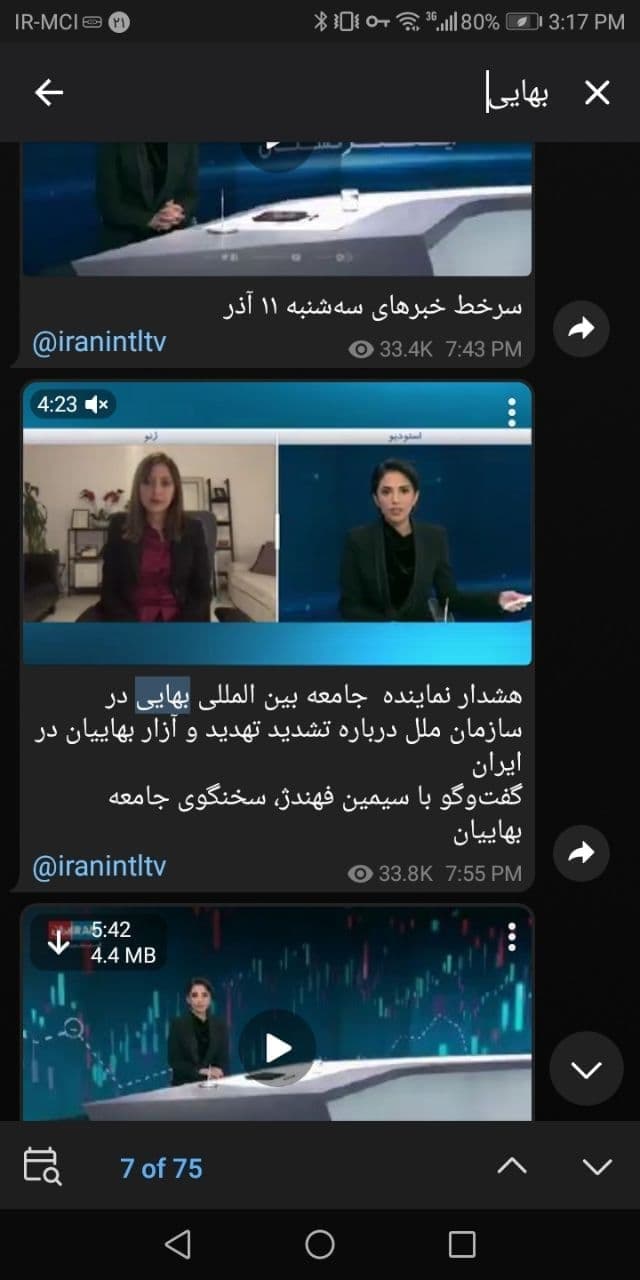The width and height of the screenshot is (640, 1280).
Task: Jump to the bottom with the round arrow button
Action: tap(586, 1069)
